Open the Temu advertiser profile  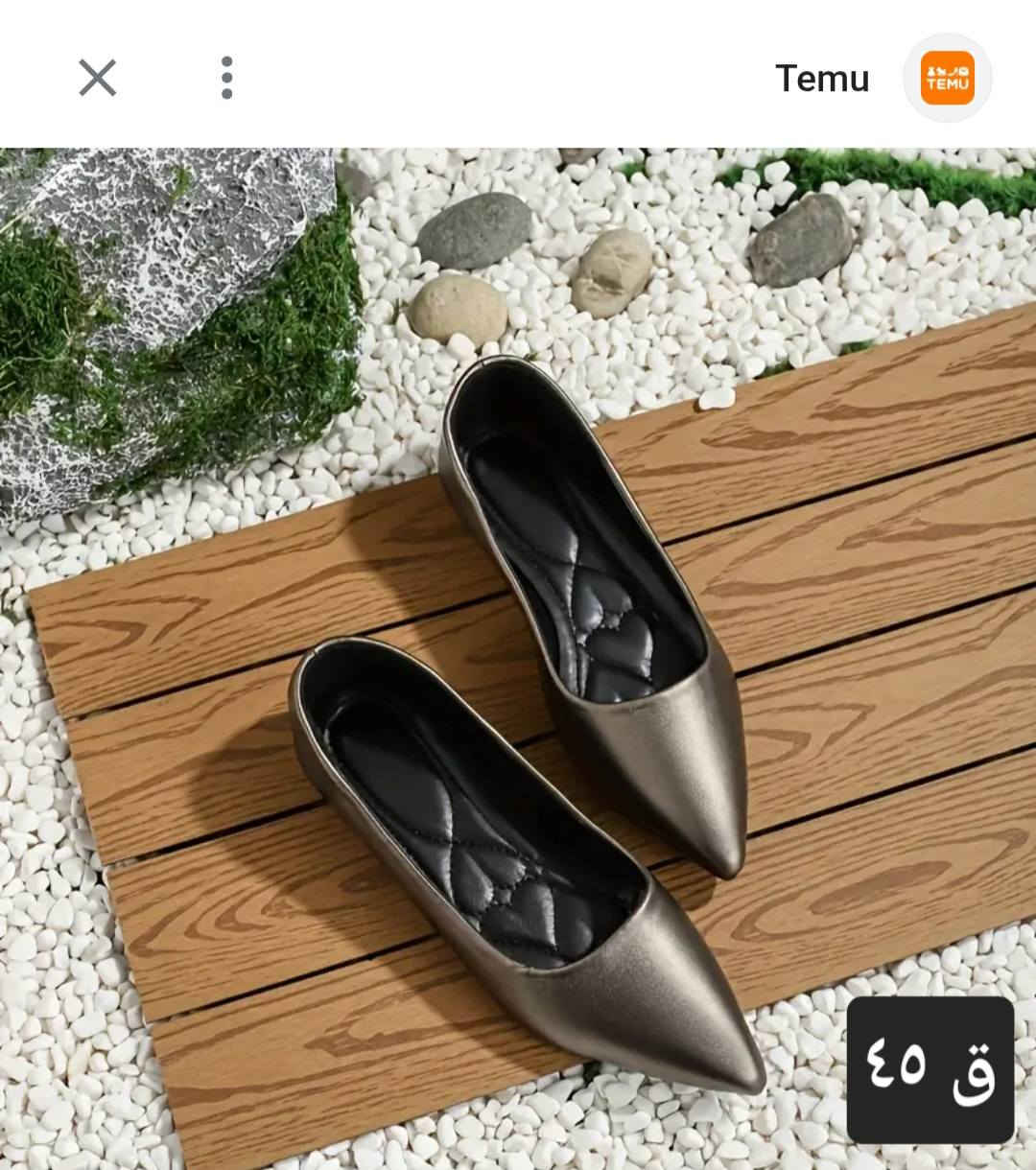947,78
